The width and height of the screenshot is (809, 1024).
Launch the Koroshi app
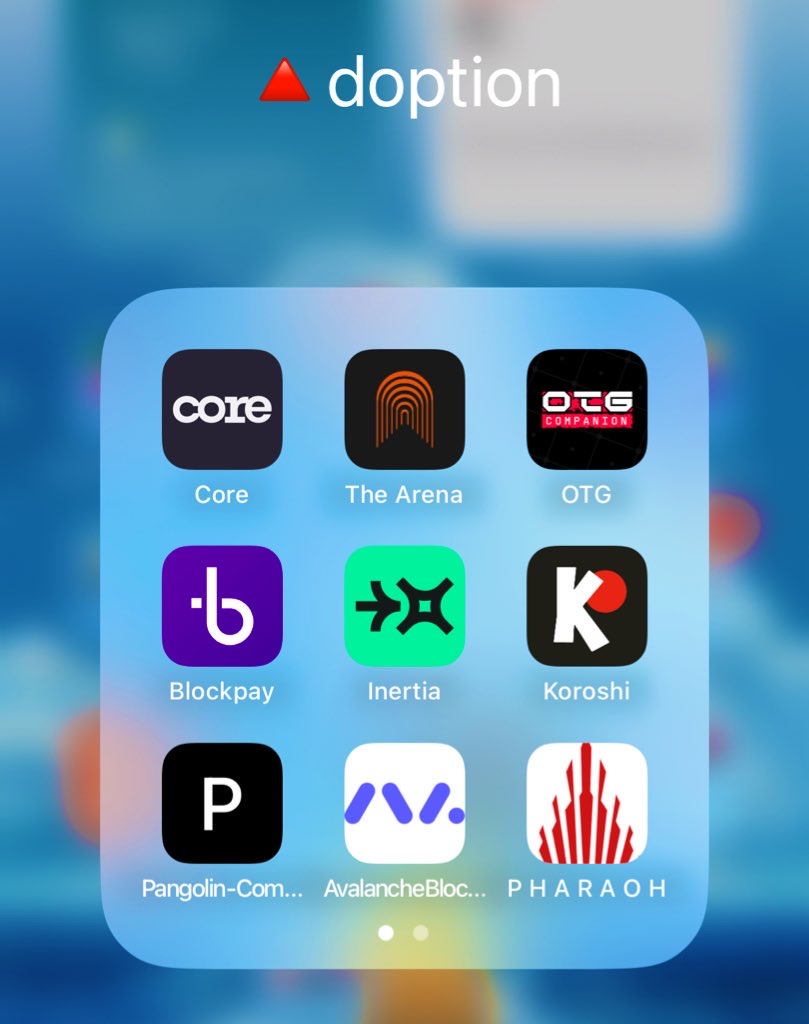(587, 606)
